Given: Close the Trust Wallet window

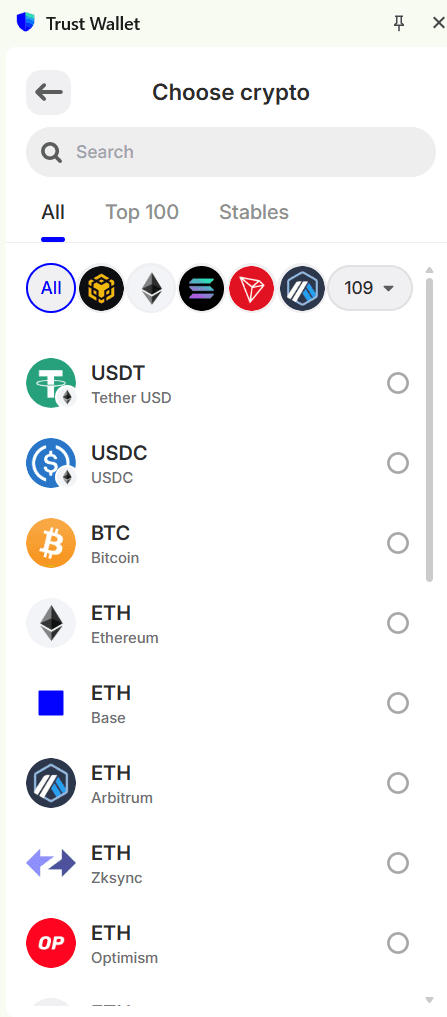Looking at the screenshot, I should click(x=438, y=23).
